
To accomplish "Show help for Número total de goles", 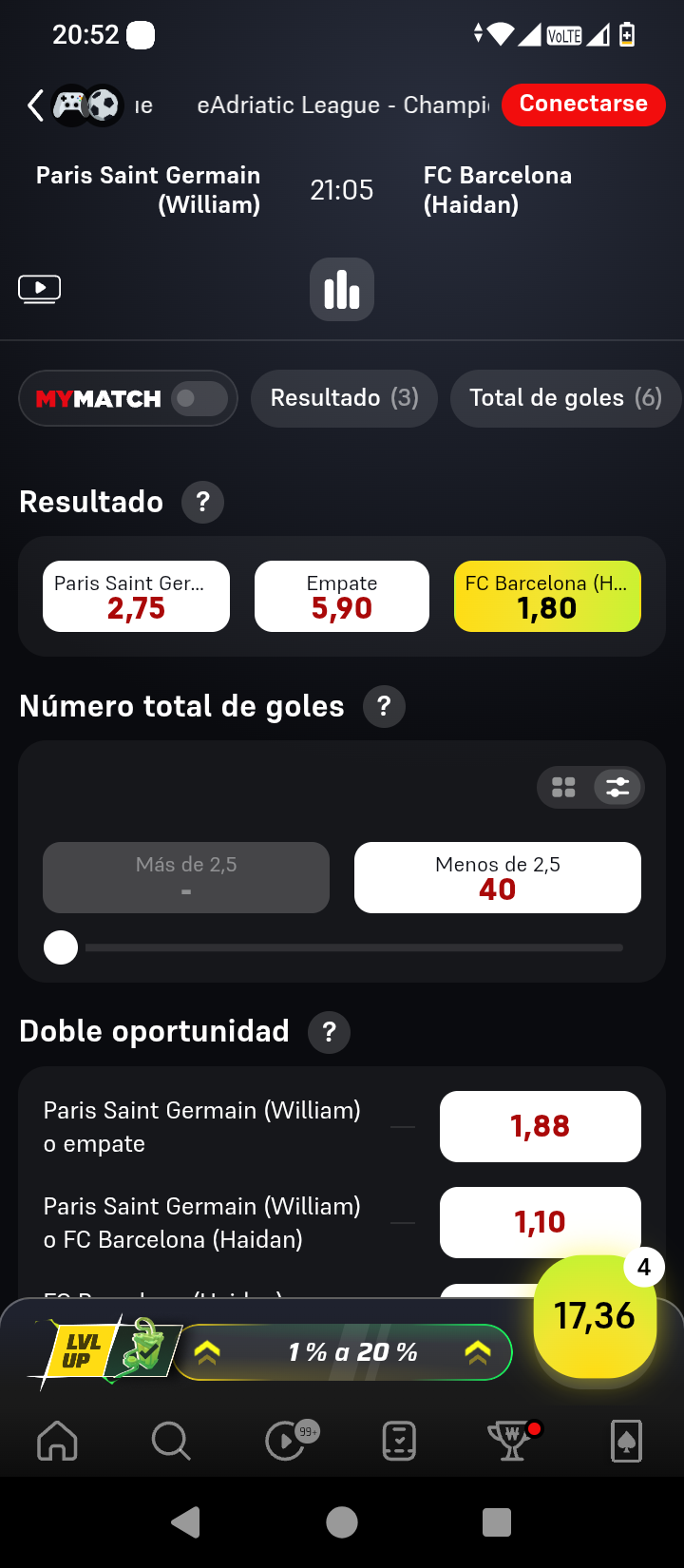I will [384, 706].
